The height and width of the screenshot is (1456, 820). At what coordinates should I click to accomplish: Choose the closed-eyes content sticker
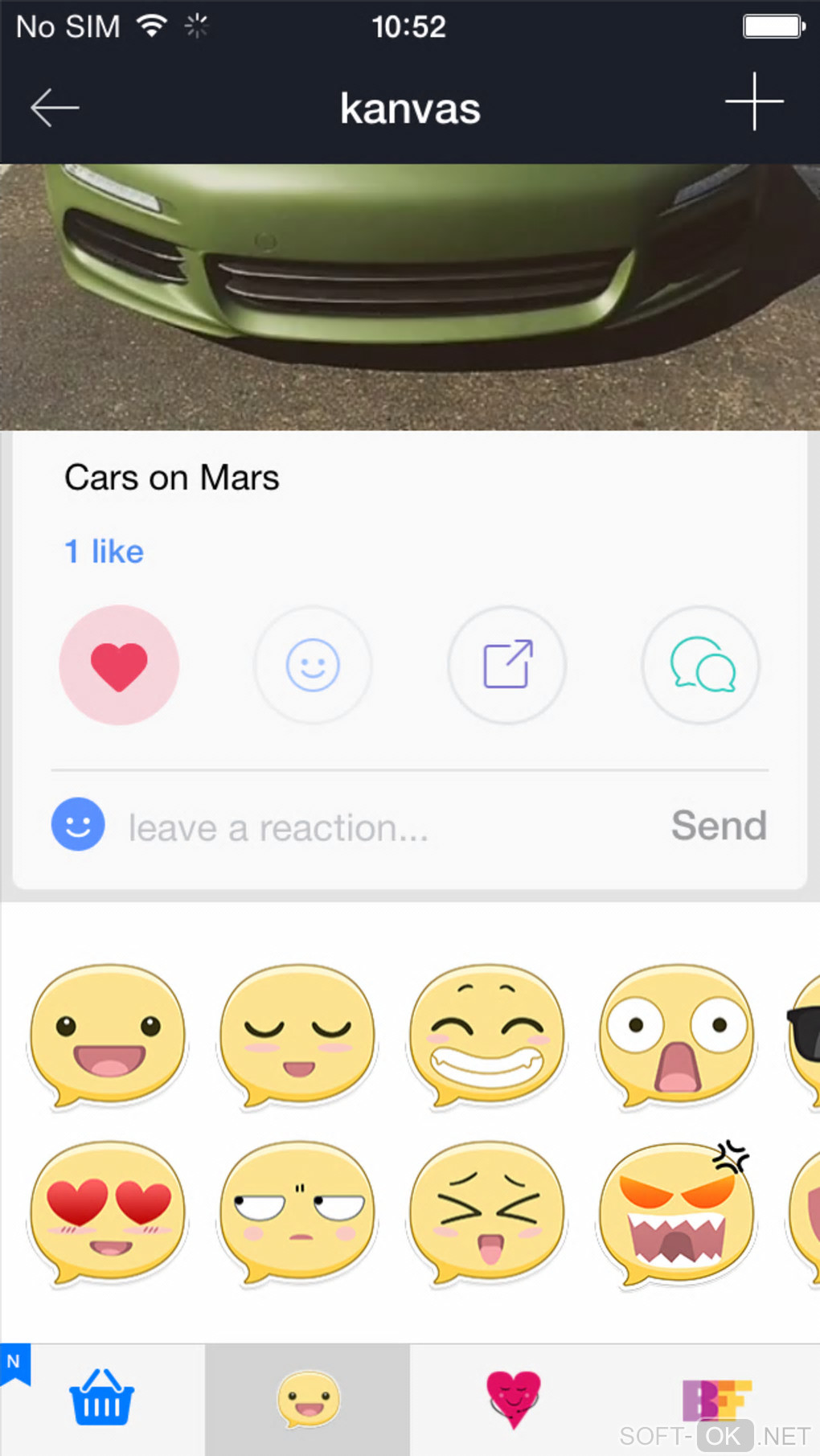[297, 1035]
